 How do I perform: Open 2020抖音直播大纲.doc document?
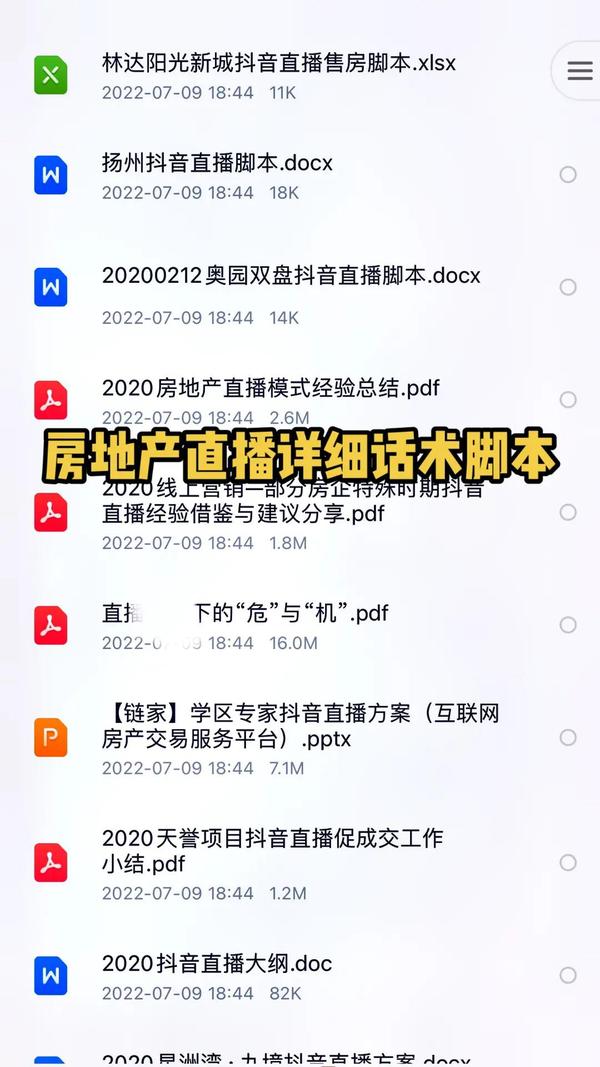coord(217,964)
